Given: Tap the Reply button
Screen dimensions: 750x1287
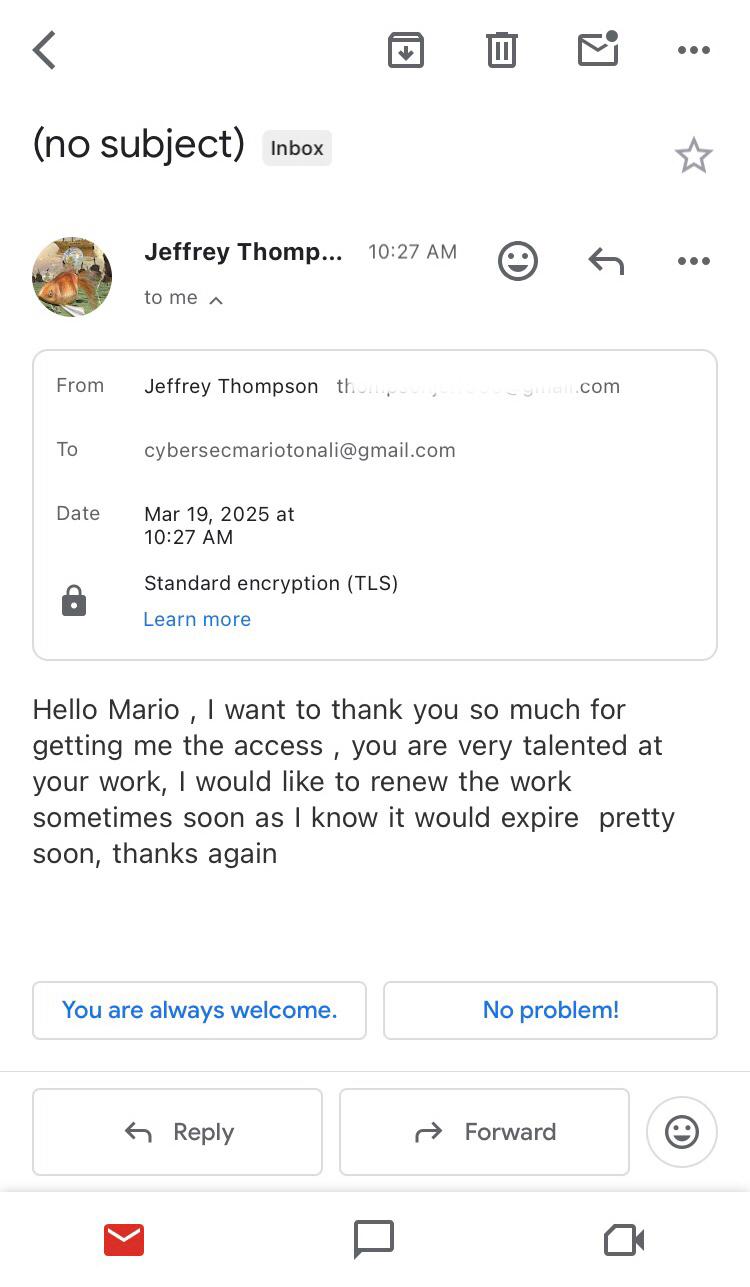Looking at the screenshot, I should tap(177, 1131).
